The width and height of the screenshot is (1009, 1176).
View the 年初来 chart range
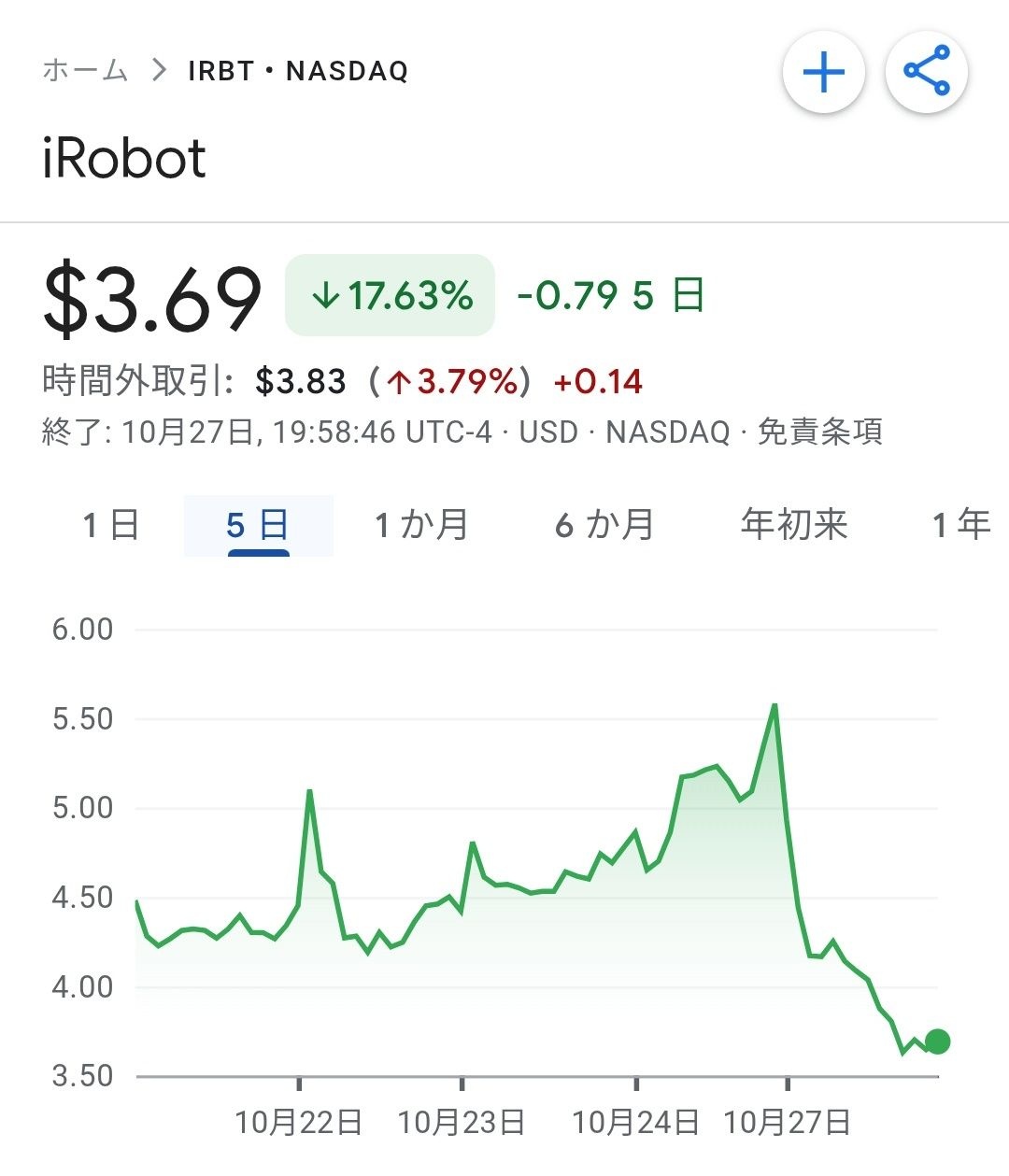point(794,525)
